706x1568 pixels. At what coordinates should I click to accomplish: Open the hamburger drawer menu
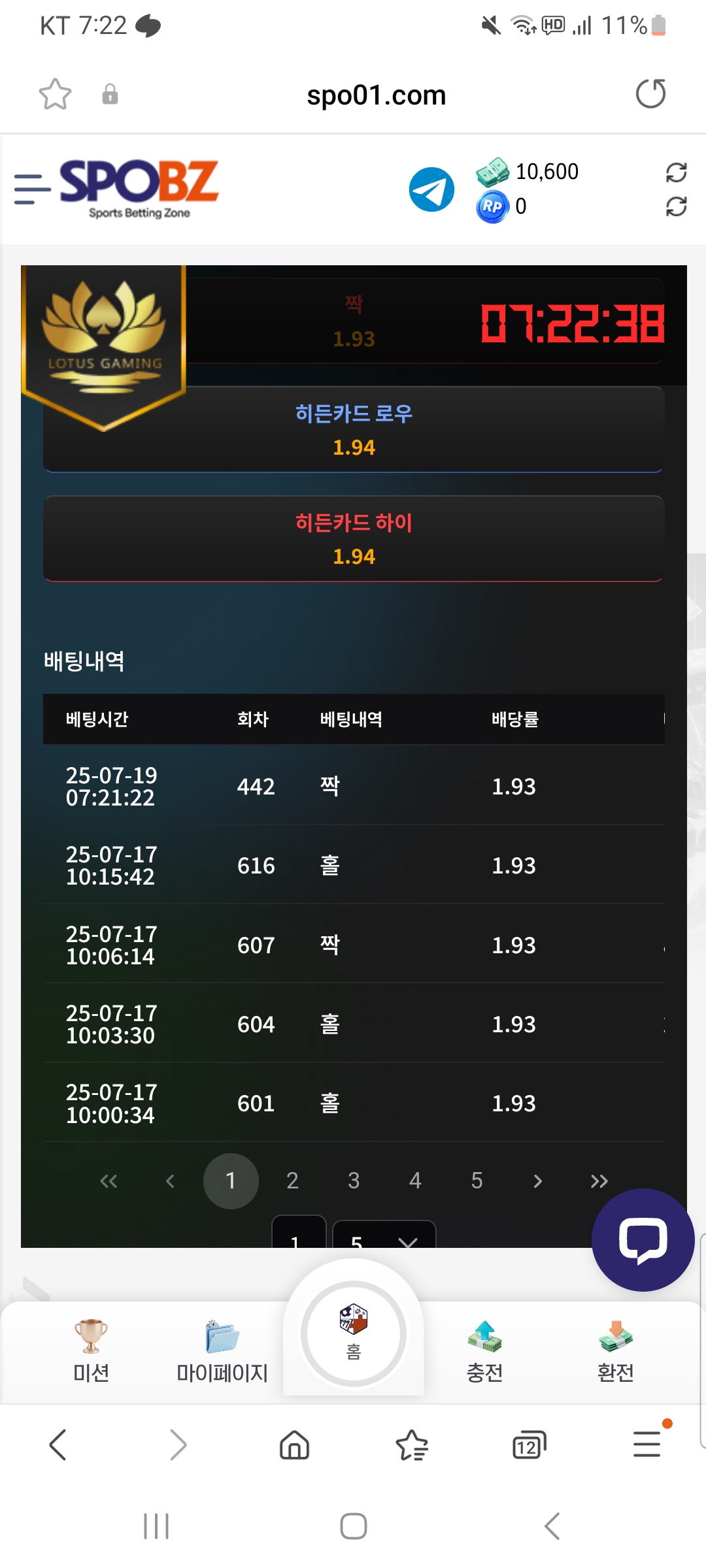[x=32, y=189]
